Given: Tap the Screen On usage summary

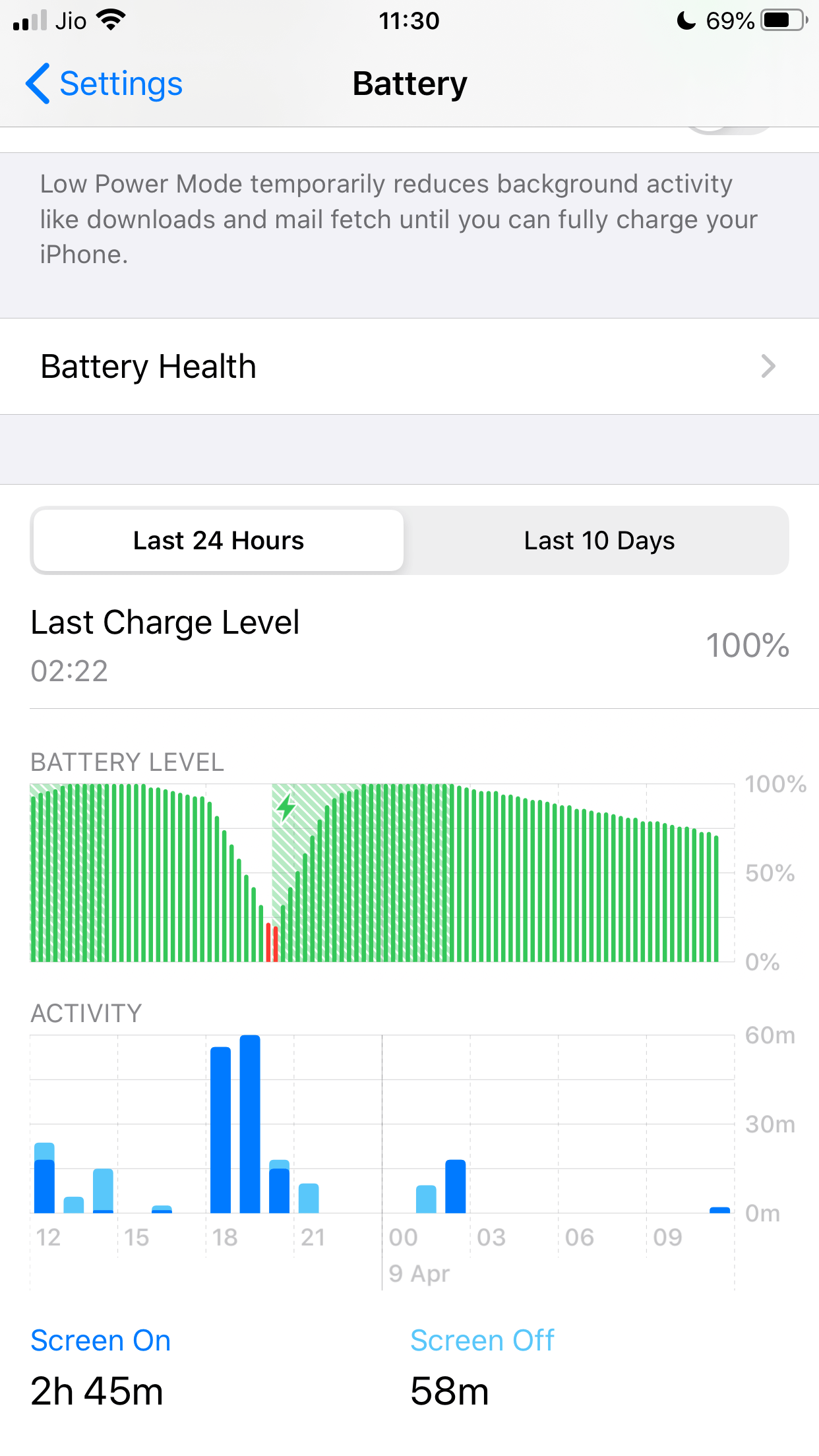Looking at the screenshot, I should [100, 1366].
